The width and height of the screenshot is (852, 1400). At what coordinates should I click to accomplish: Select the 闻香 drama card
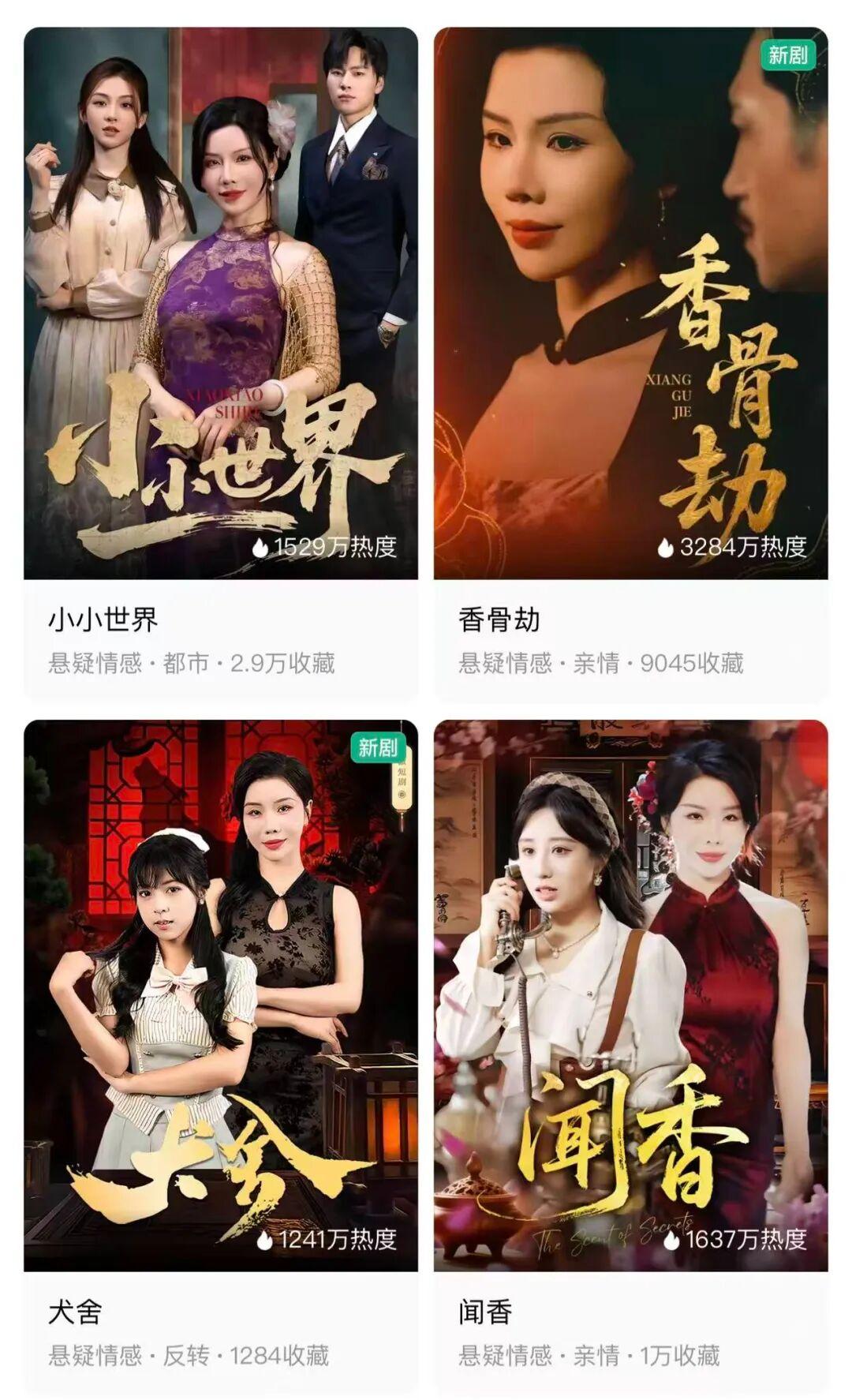[x=631, y=994]
